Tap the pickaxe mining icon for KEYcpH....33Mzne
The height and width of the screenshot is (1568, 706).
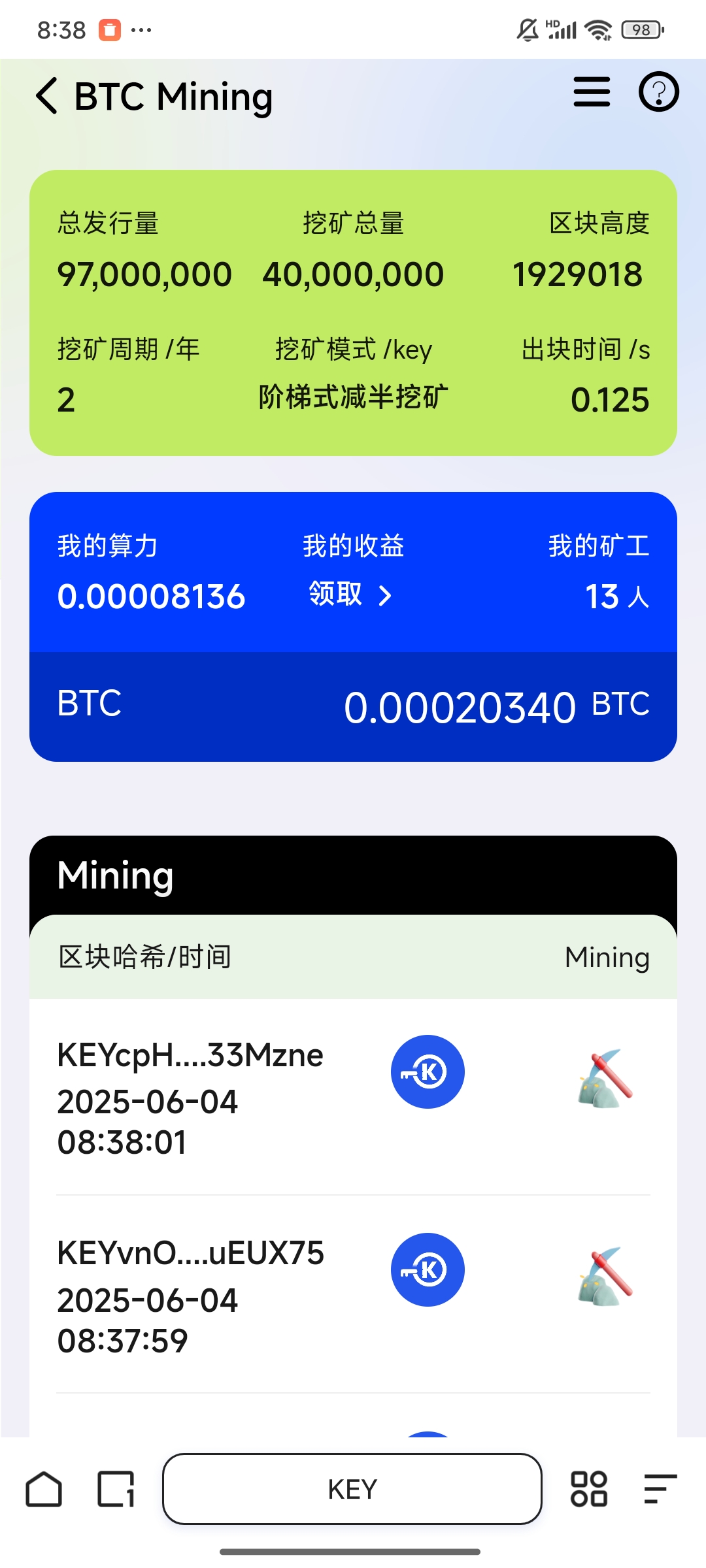(x=605, y=1079)
